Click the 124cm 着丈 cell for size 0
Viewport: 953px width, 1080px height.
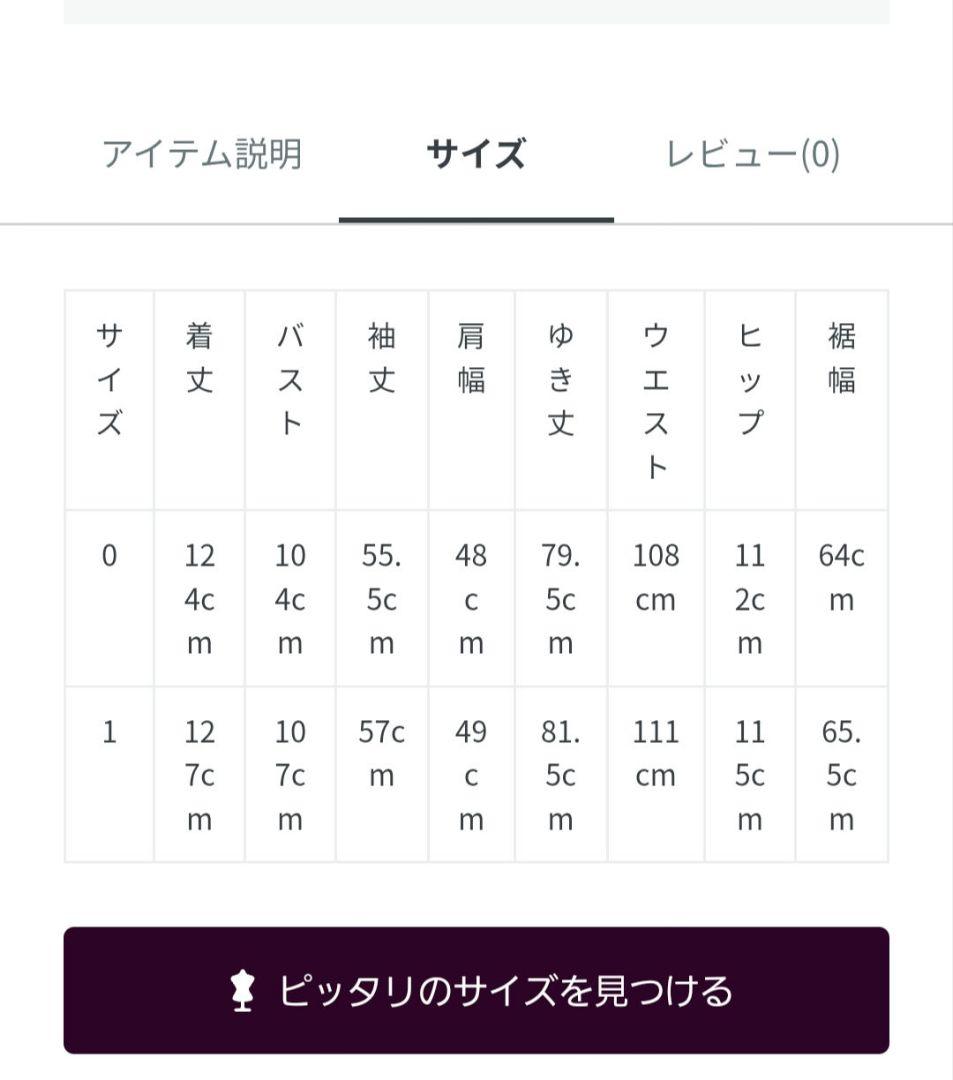pos(198,597)
